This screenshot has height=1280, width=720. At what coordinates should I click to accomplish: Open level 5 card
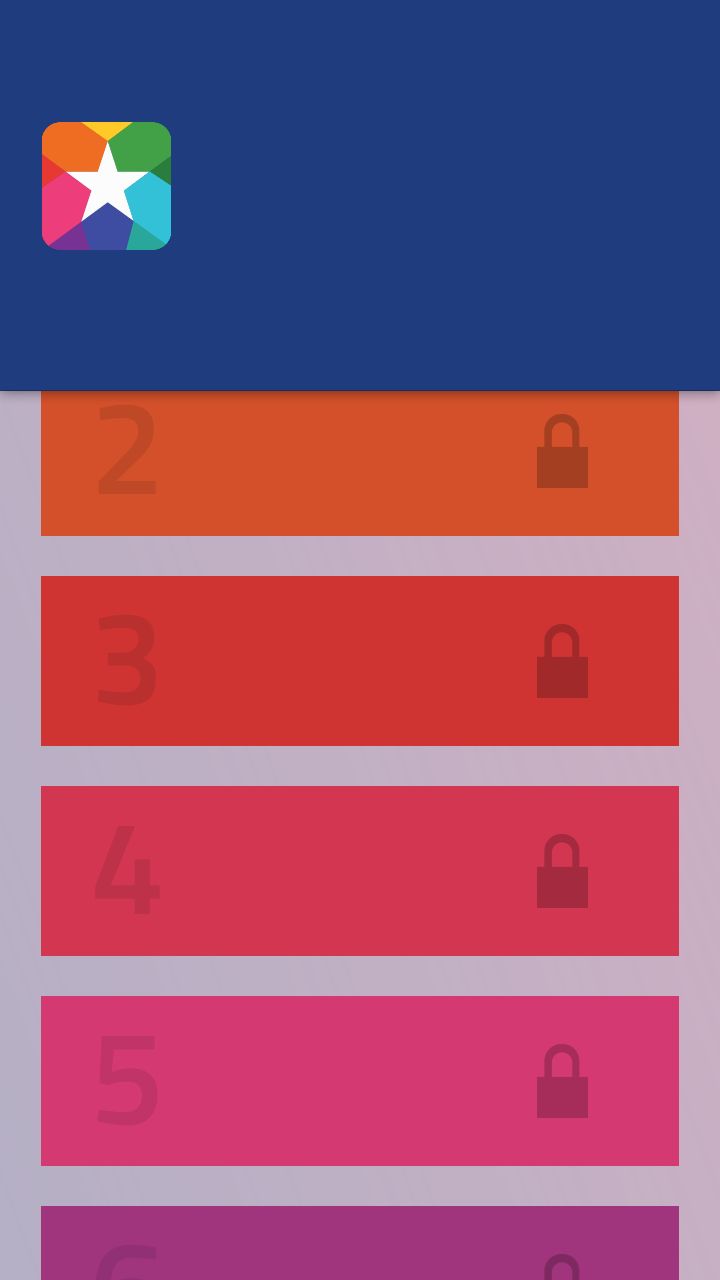360,1081
